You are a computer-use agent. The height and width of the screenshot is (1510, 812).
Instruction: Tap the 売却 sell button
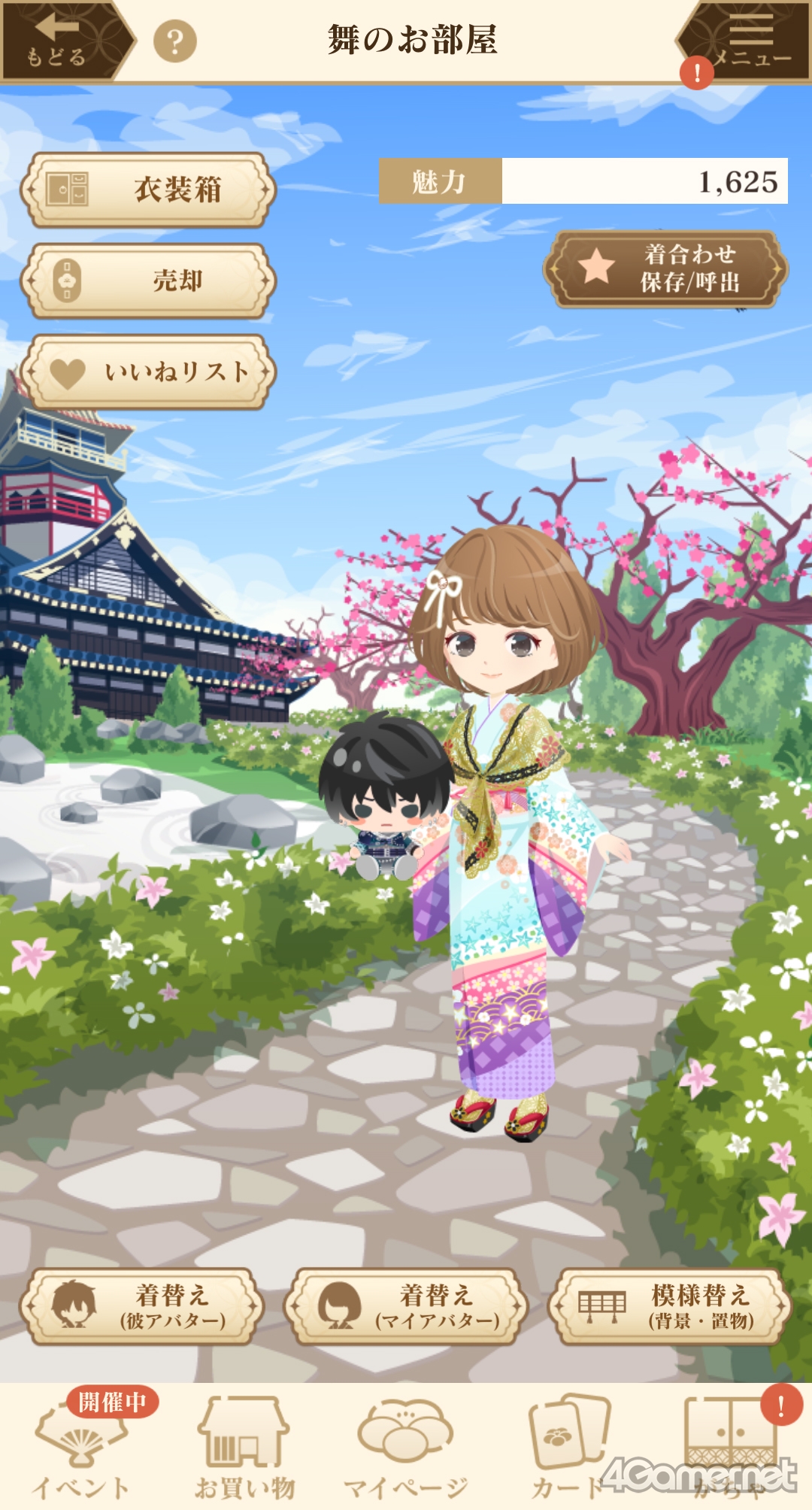point(149,280)
